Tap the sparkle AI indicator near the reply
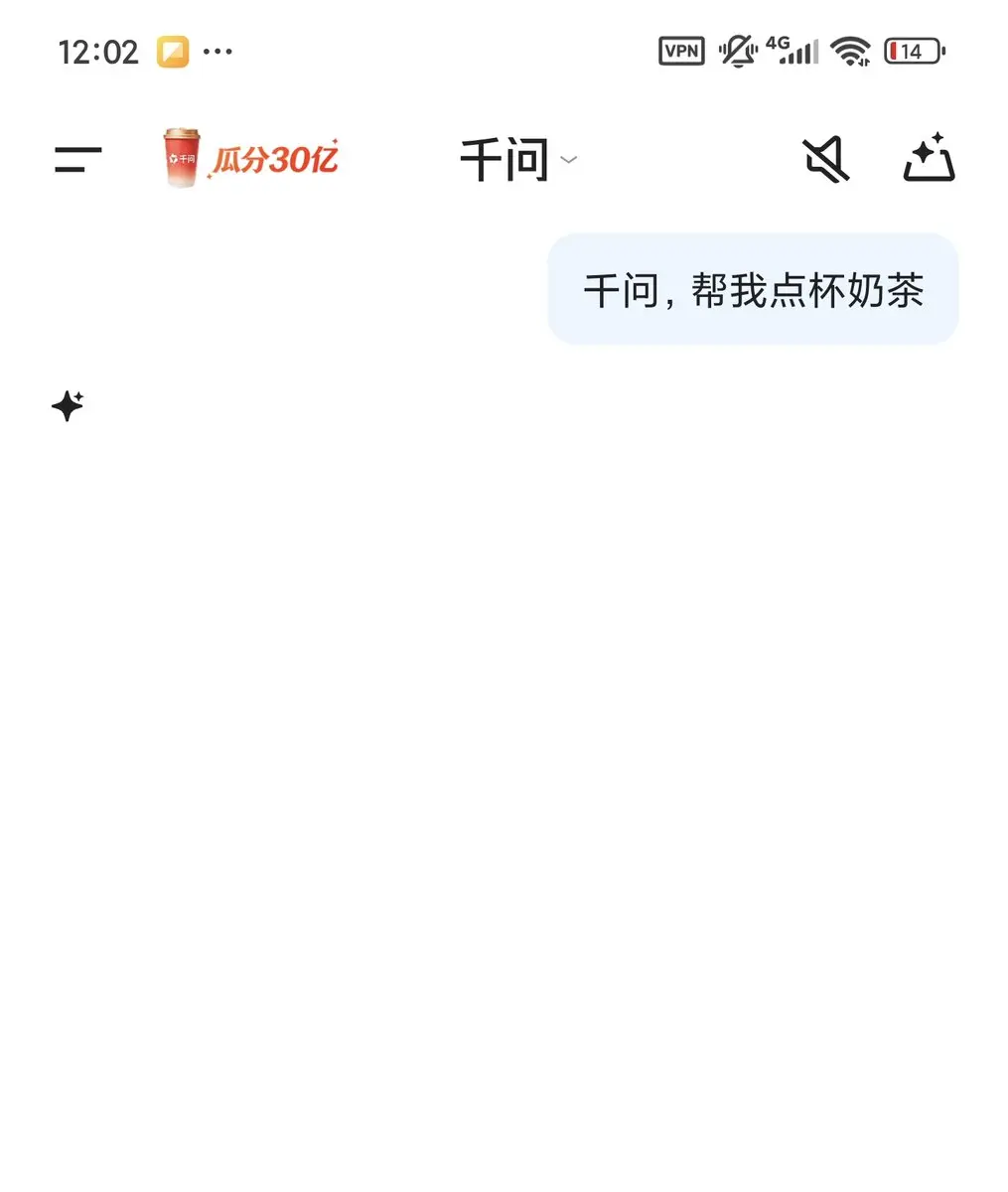 point(66,405)
